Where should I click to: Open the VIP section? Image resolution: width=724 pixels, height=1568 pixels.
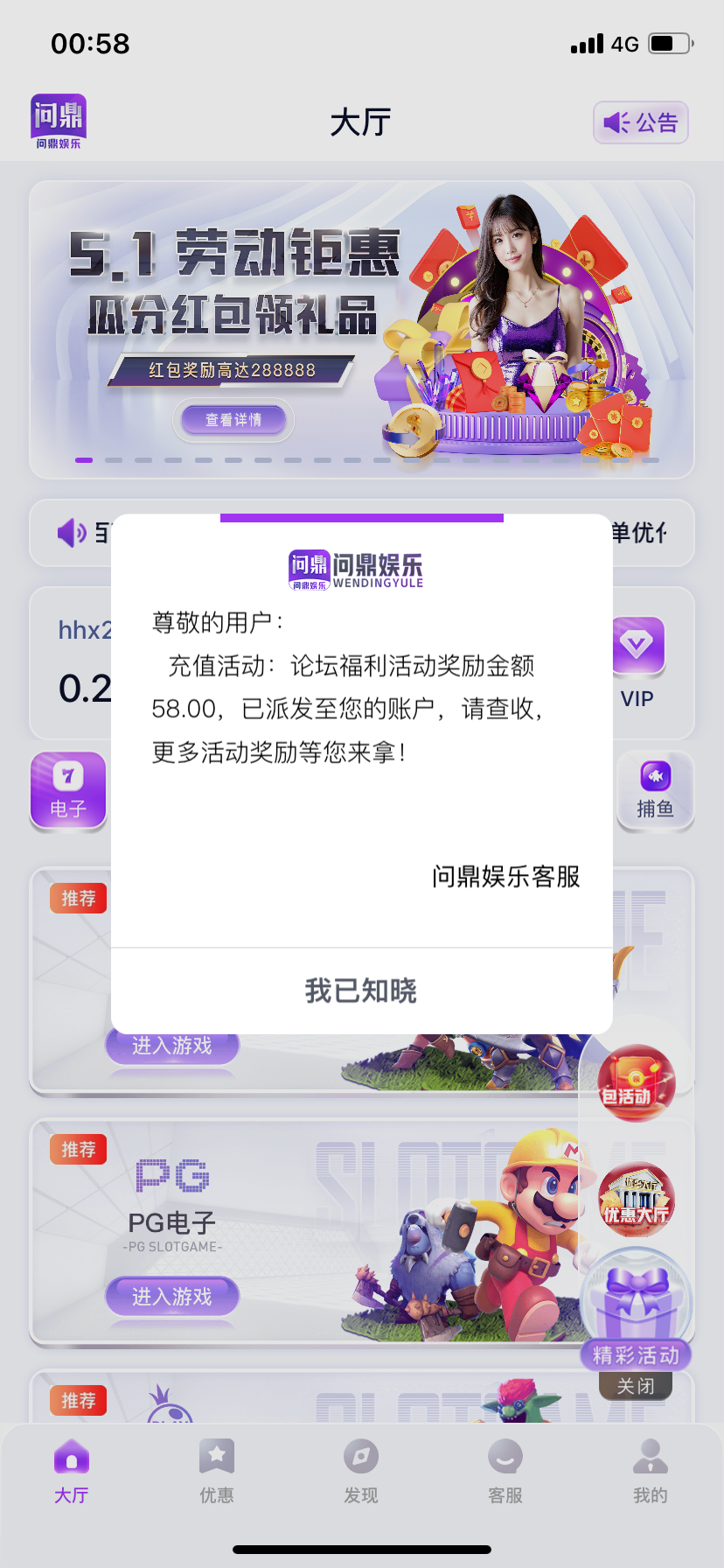click(637, 662)
